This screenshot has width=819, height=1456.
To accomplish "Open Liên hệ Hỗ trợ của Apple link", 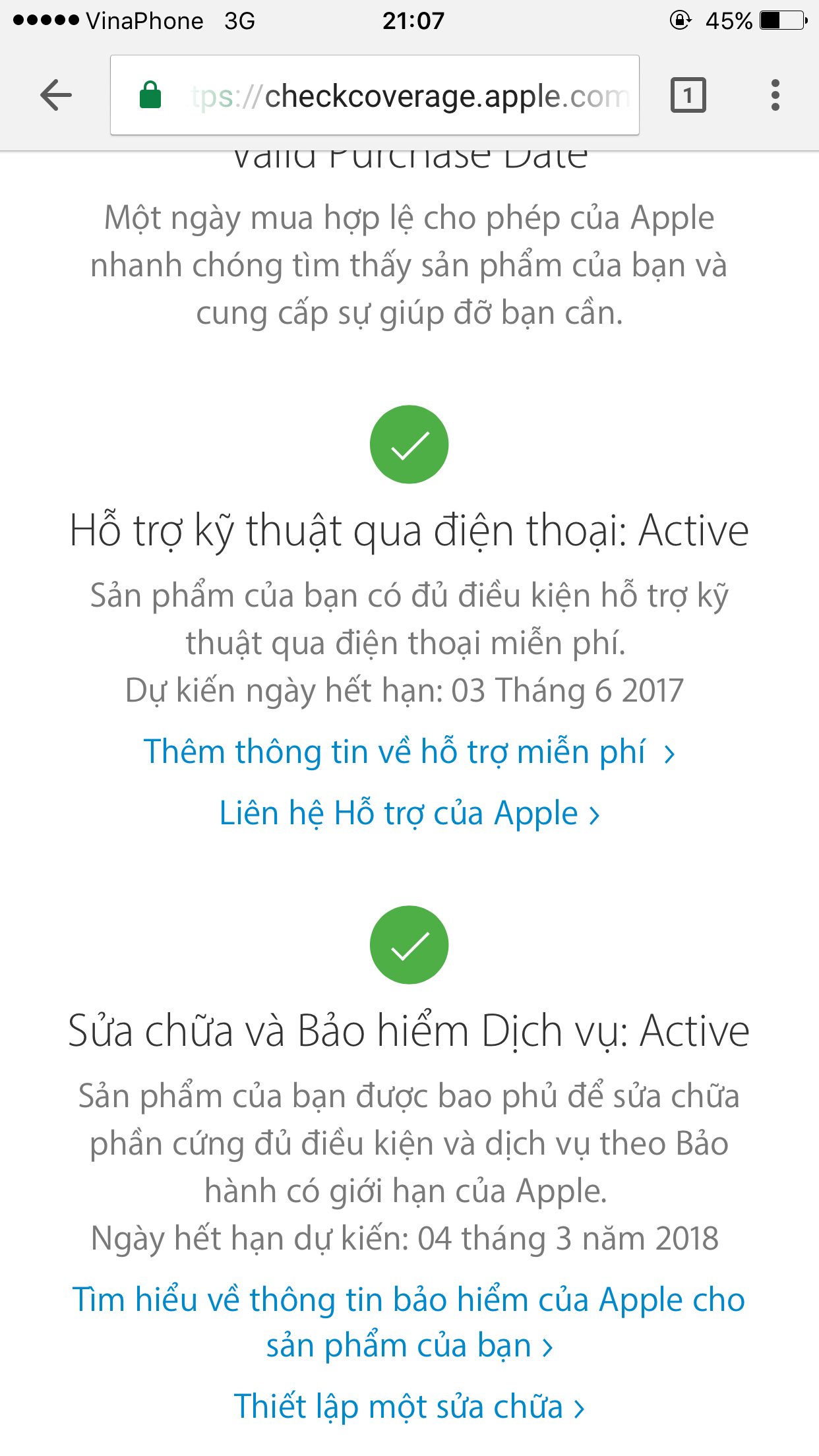I will 409,814.
